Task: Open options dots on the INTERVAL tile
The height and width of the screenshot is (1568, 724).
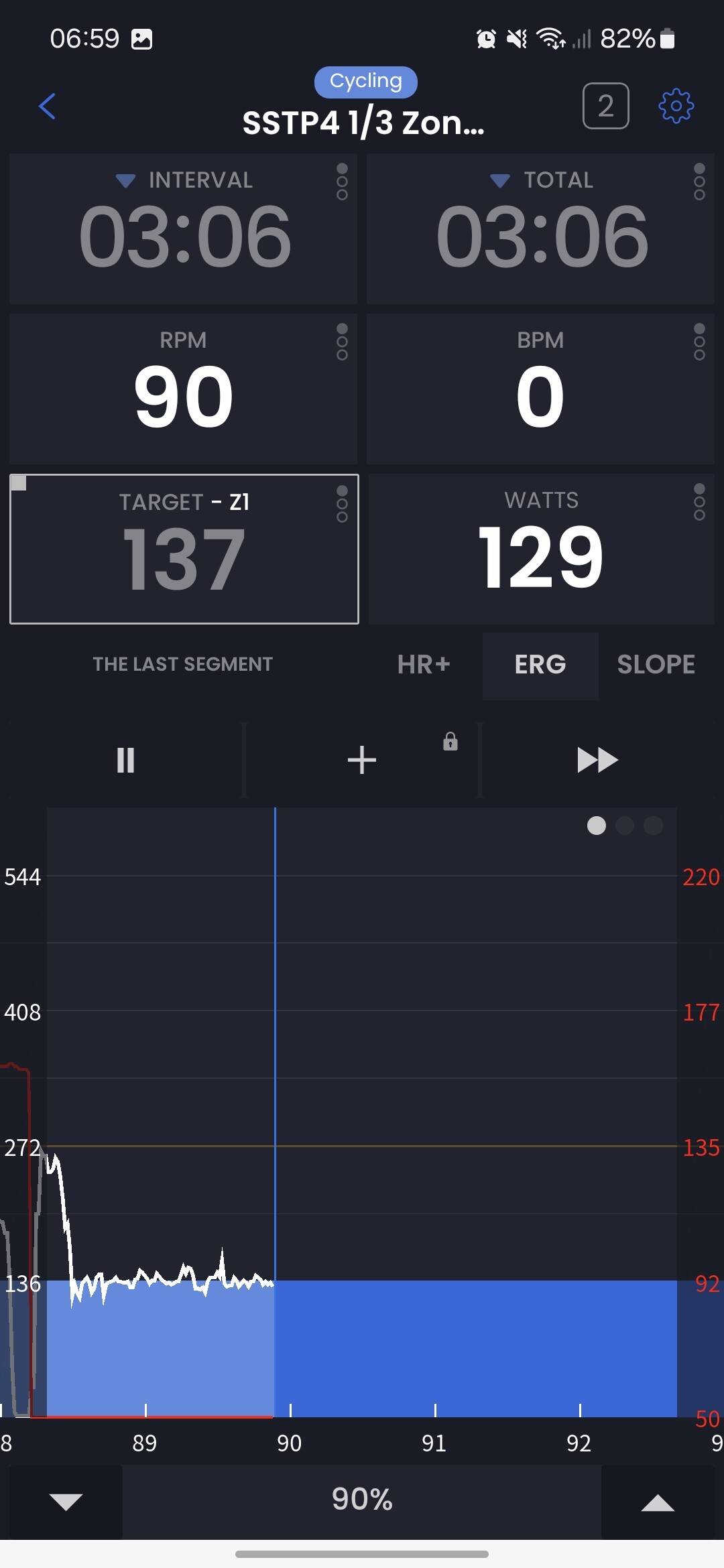Action: click(342, 182)
